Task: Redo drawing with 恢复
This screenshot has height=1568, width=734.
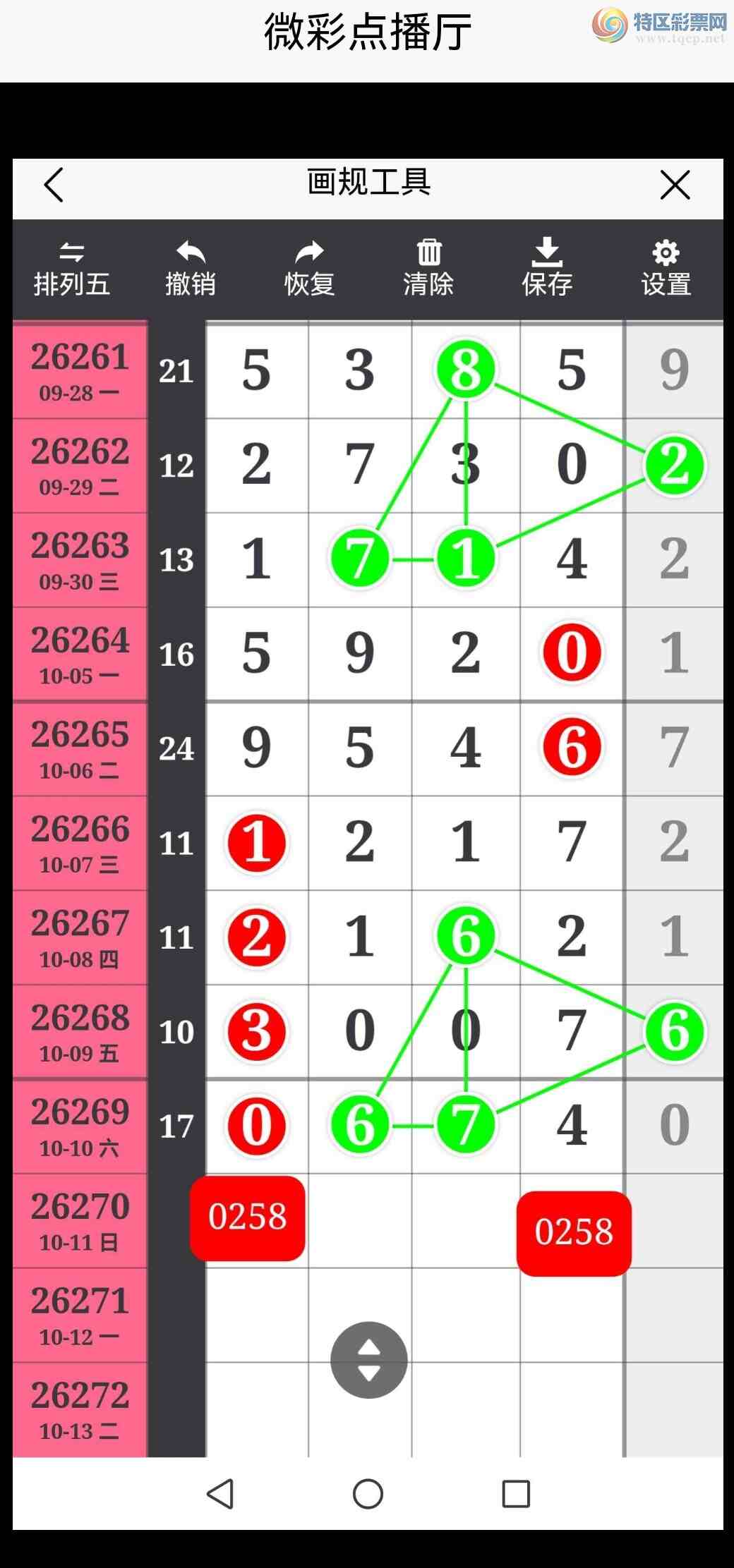Action: coord(309,269)
